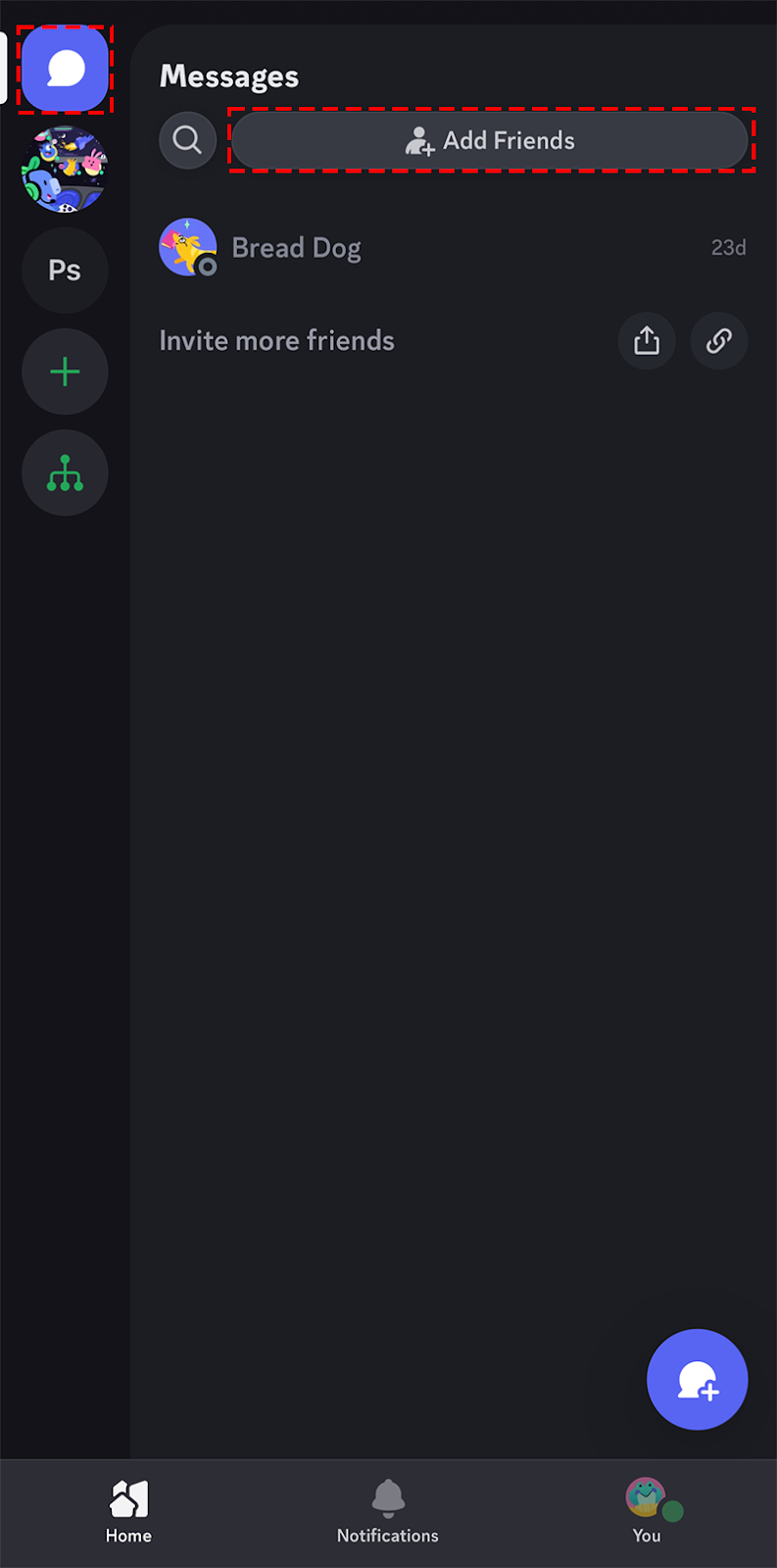Switch to the You tab

click(x=647, y=1511)
